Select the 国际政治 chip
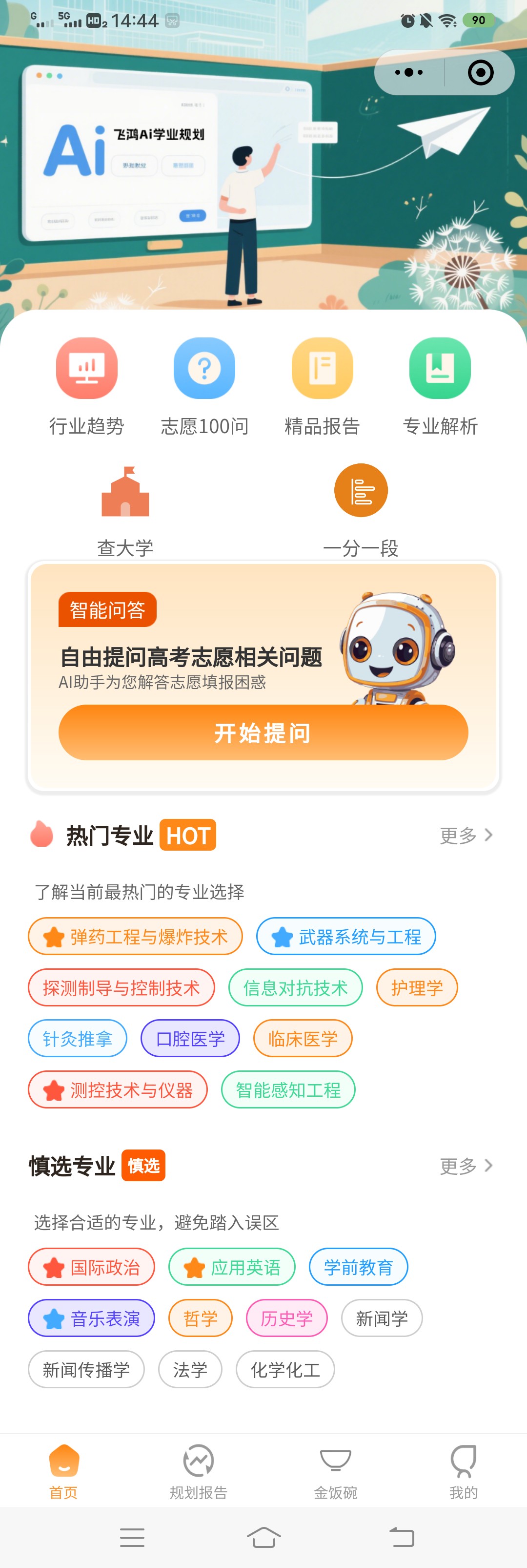Viewport: 527px width, 1568px height. tap(91, 1267)
